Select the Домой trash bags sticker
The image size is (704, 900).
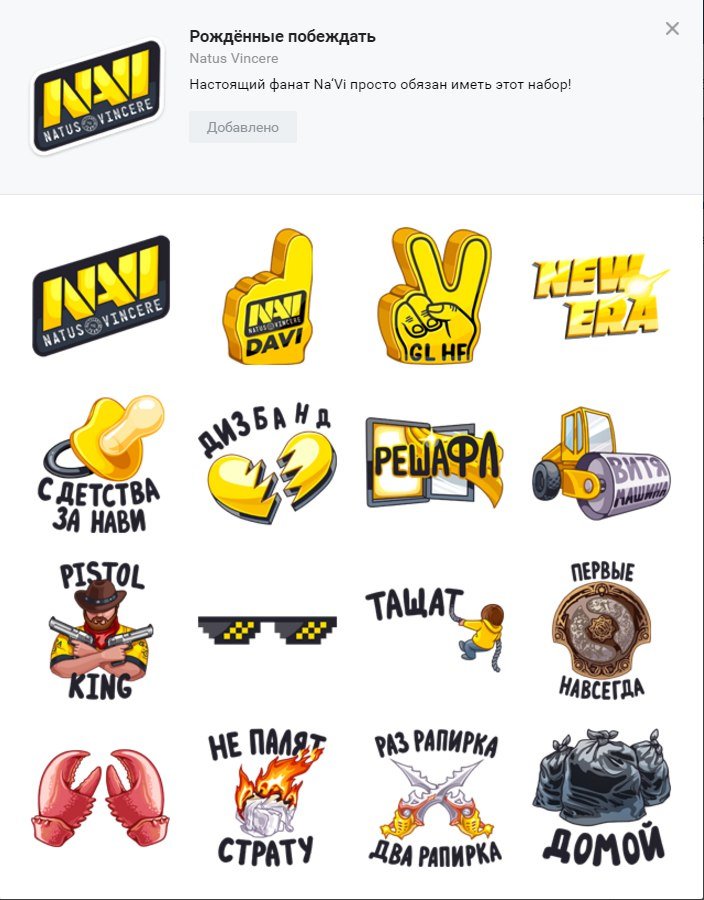click(x=598, y=797)
